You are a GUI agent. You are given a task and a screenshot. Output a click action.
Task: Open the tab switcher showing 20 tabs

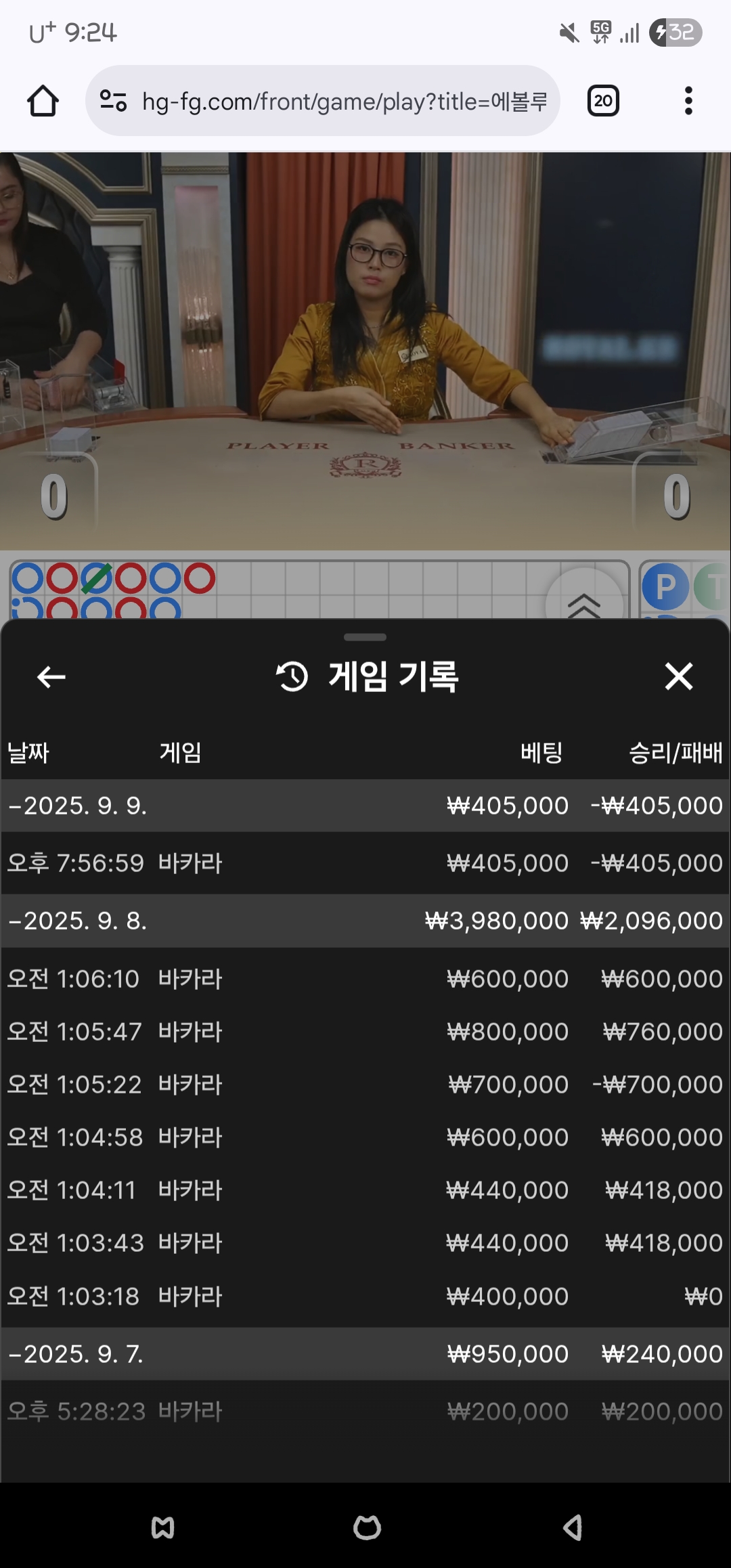click(602, 101)
